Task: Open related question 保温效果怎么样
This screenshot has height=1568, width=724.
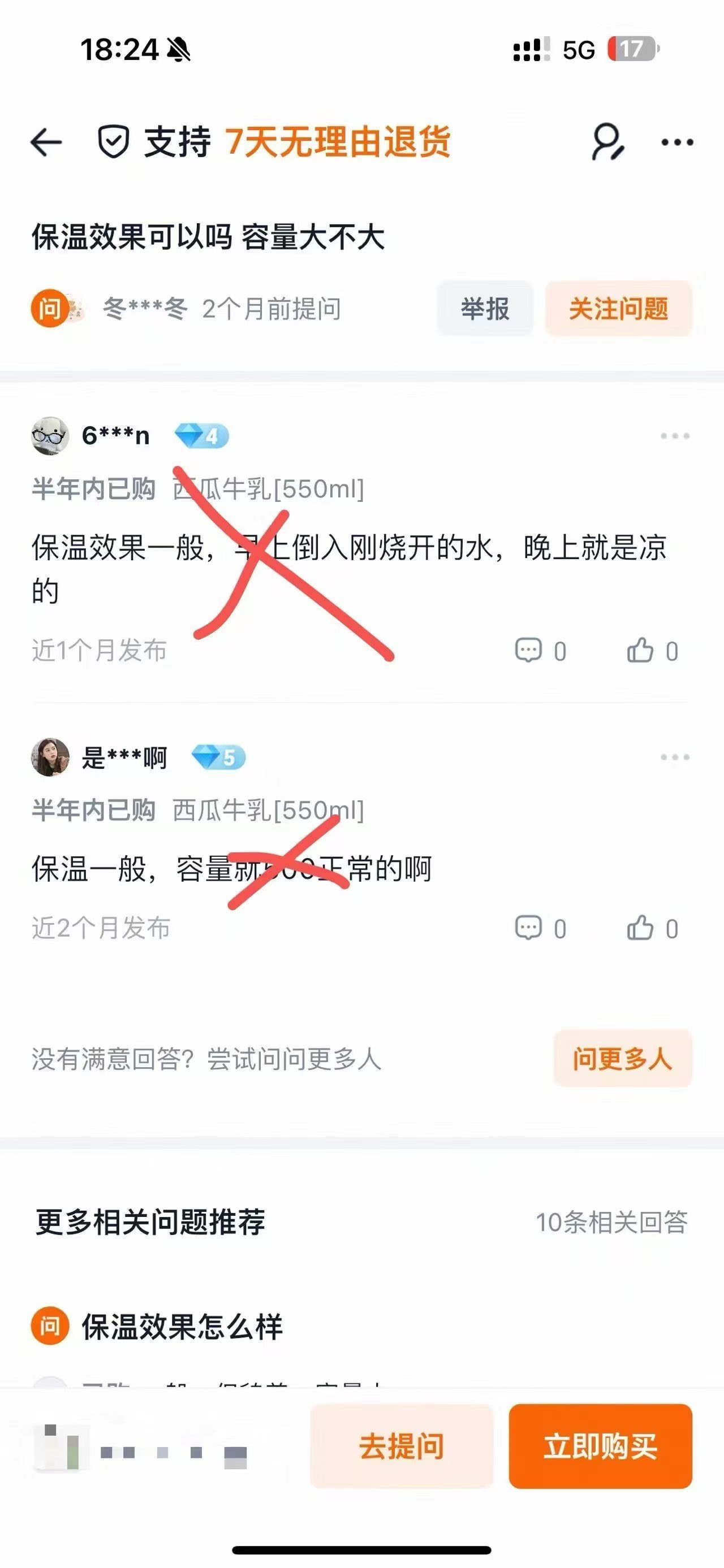Action: pos(182,1327)
